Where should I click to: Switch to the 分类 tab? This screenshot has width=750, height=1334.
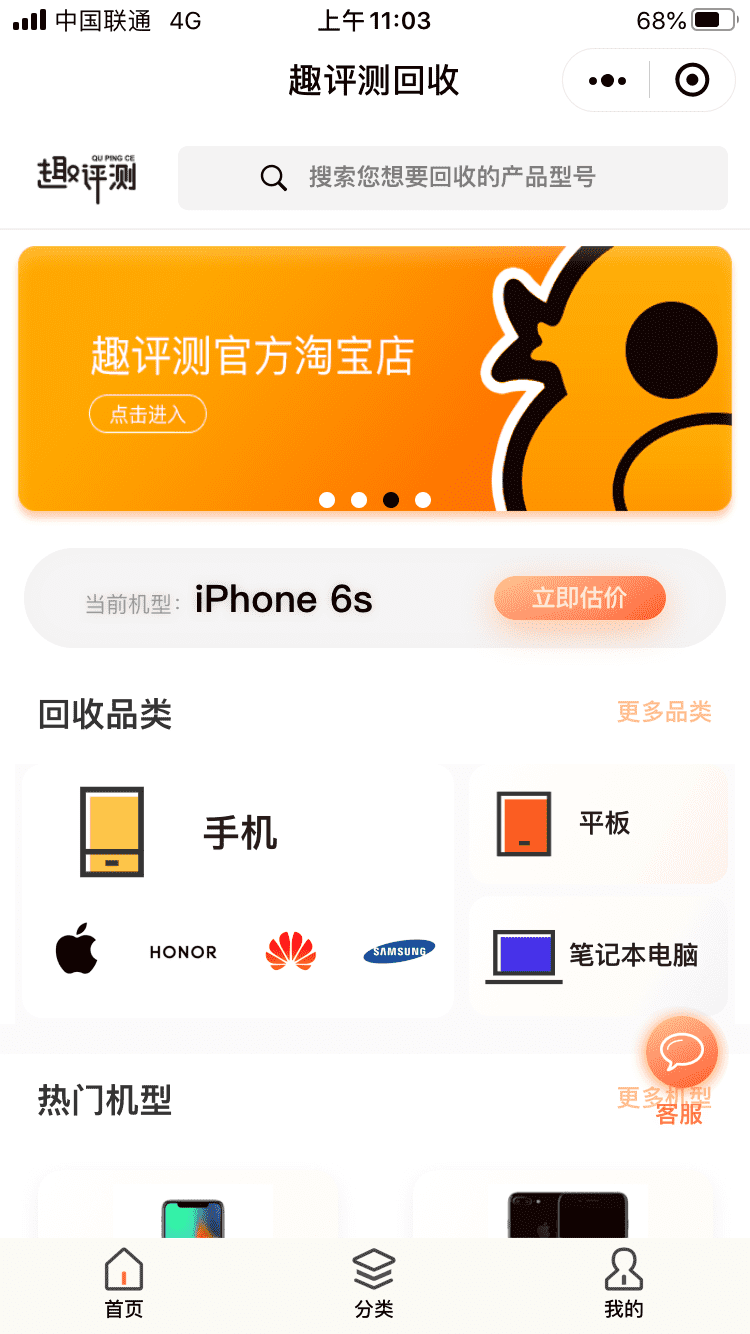pos(374,1284)
